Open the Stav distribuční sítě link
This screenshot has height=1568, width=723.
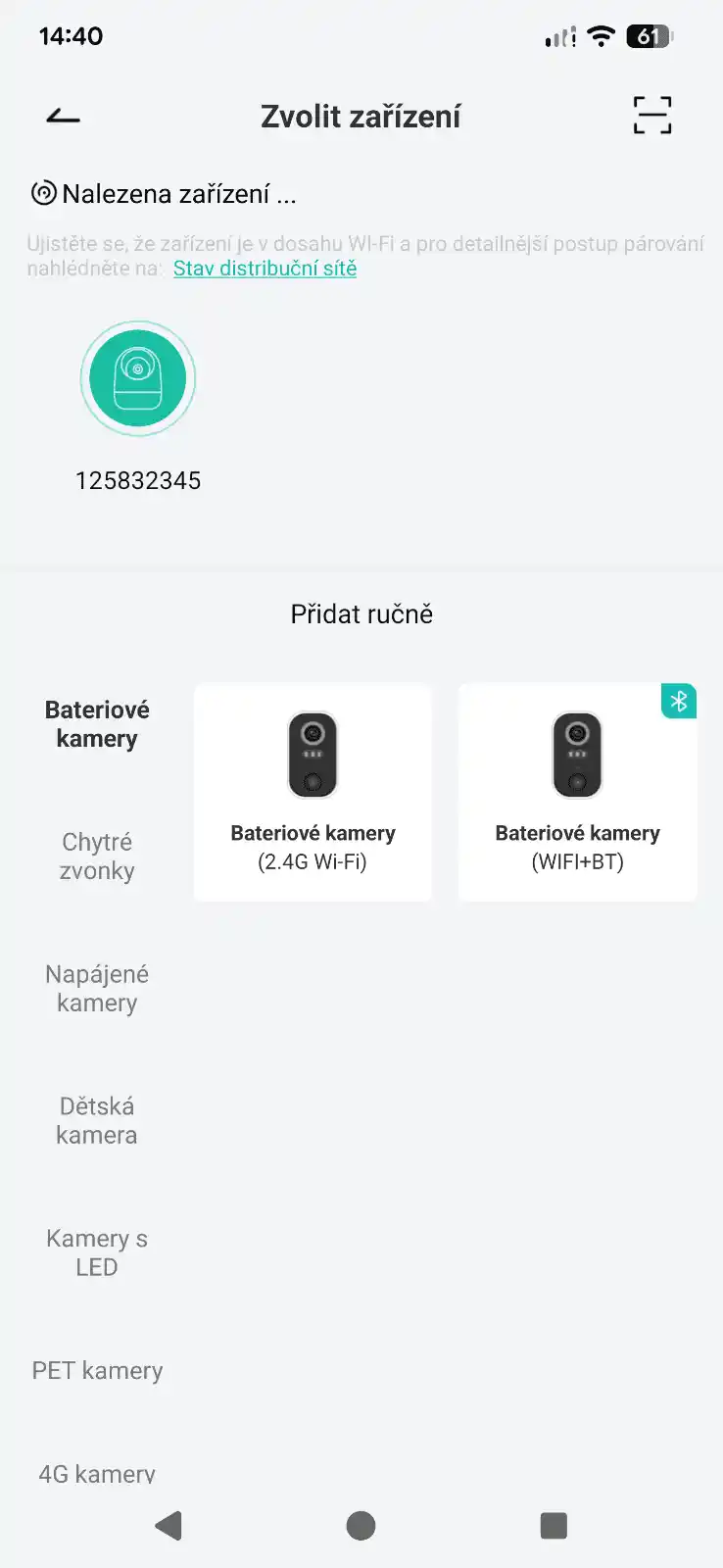265,269
